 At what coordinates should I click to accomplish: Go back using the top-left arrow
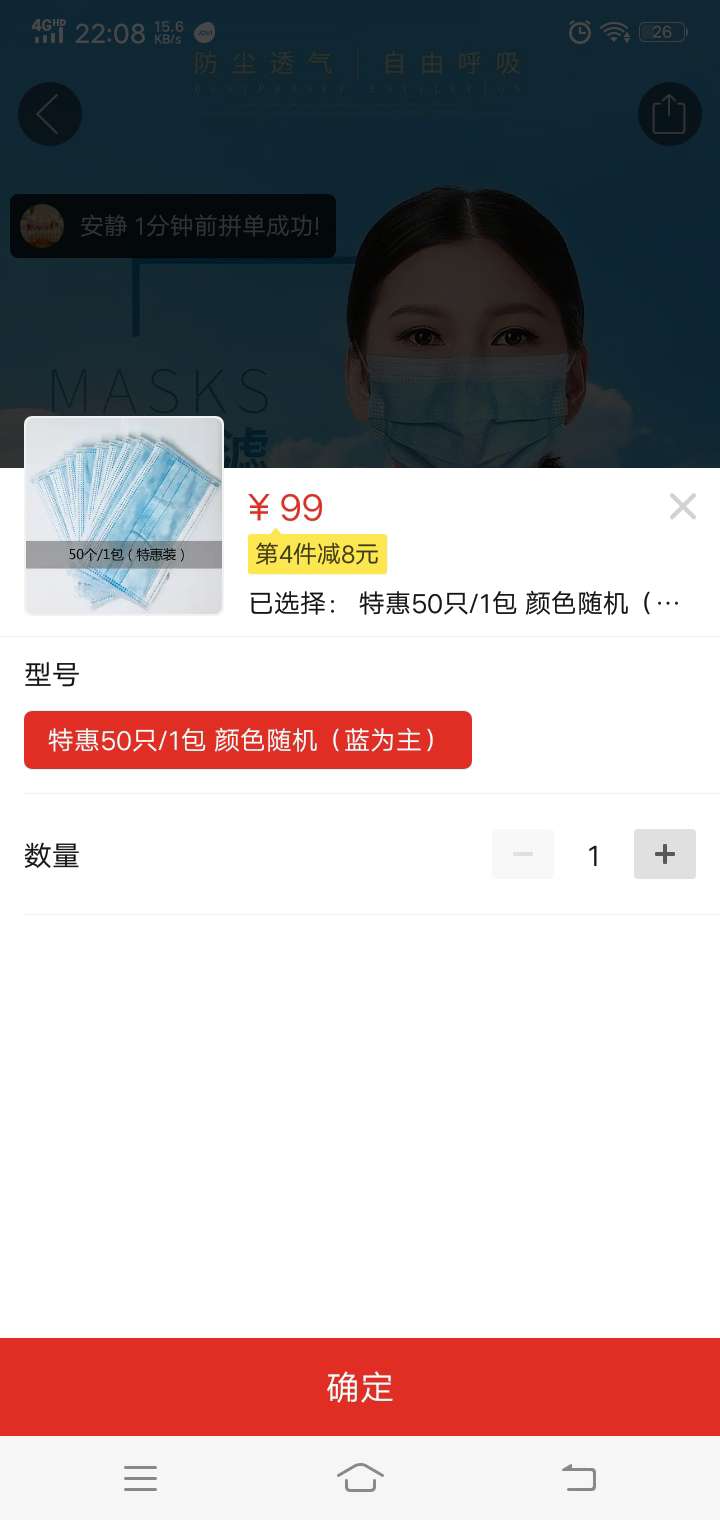49,114
